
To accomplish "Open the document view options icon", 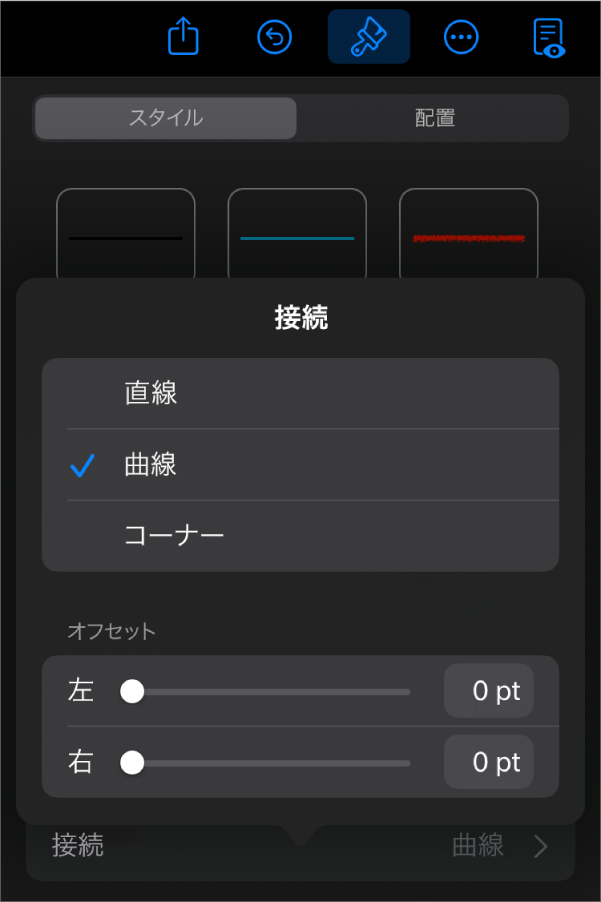I will [549, 37].
